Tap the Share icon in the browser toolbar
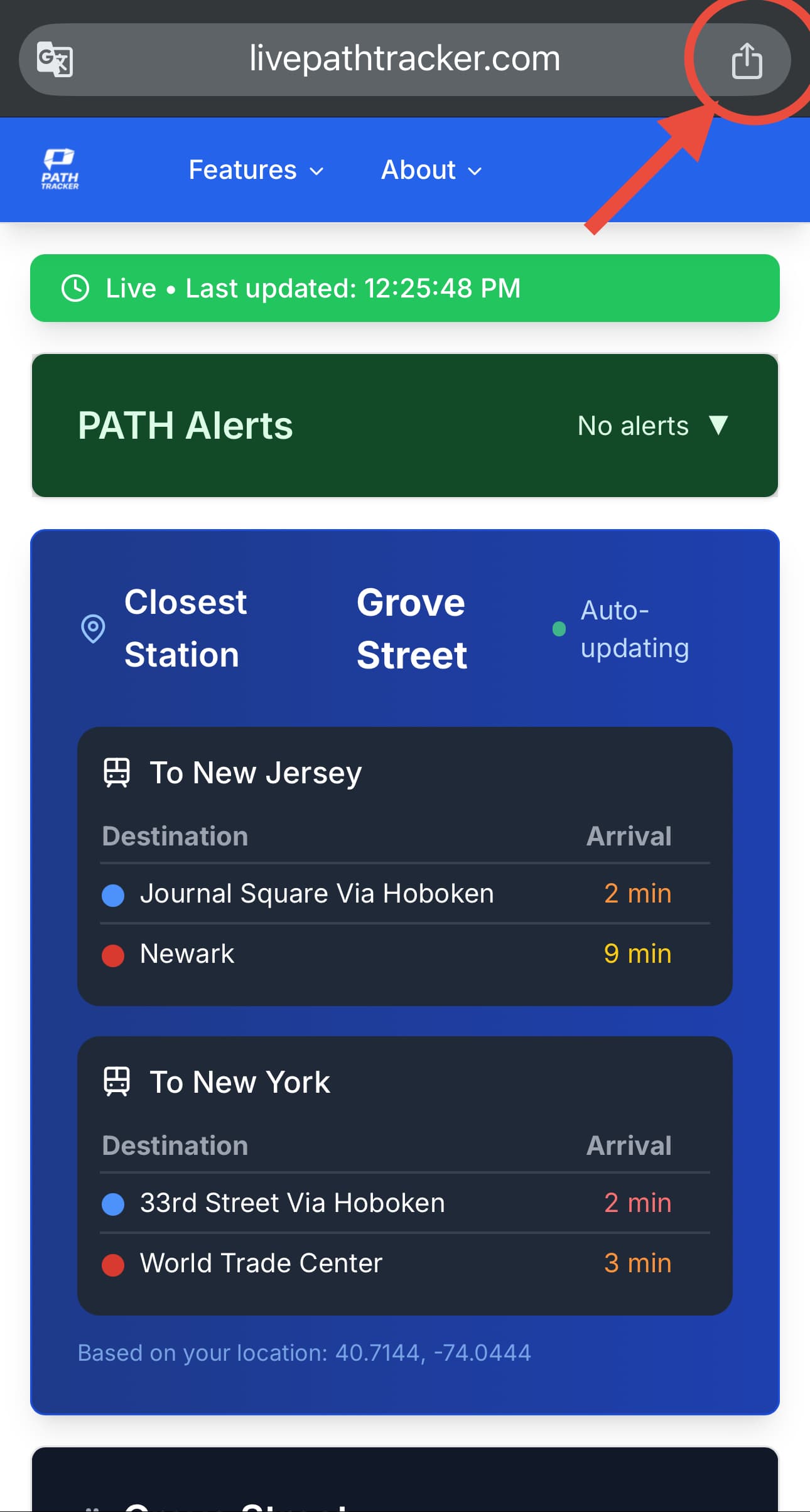Viewport: 810px width, 1512px height. click(747, 60)
